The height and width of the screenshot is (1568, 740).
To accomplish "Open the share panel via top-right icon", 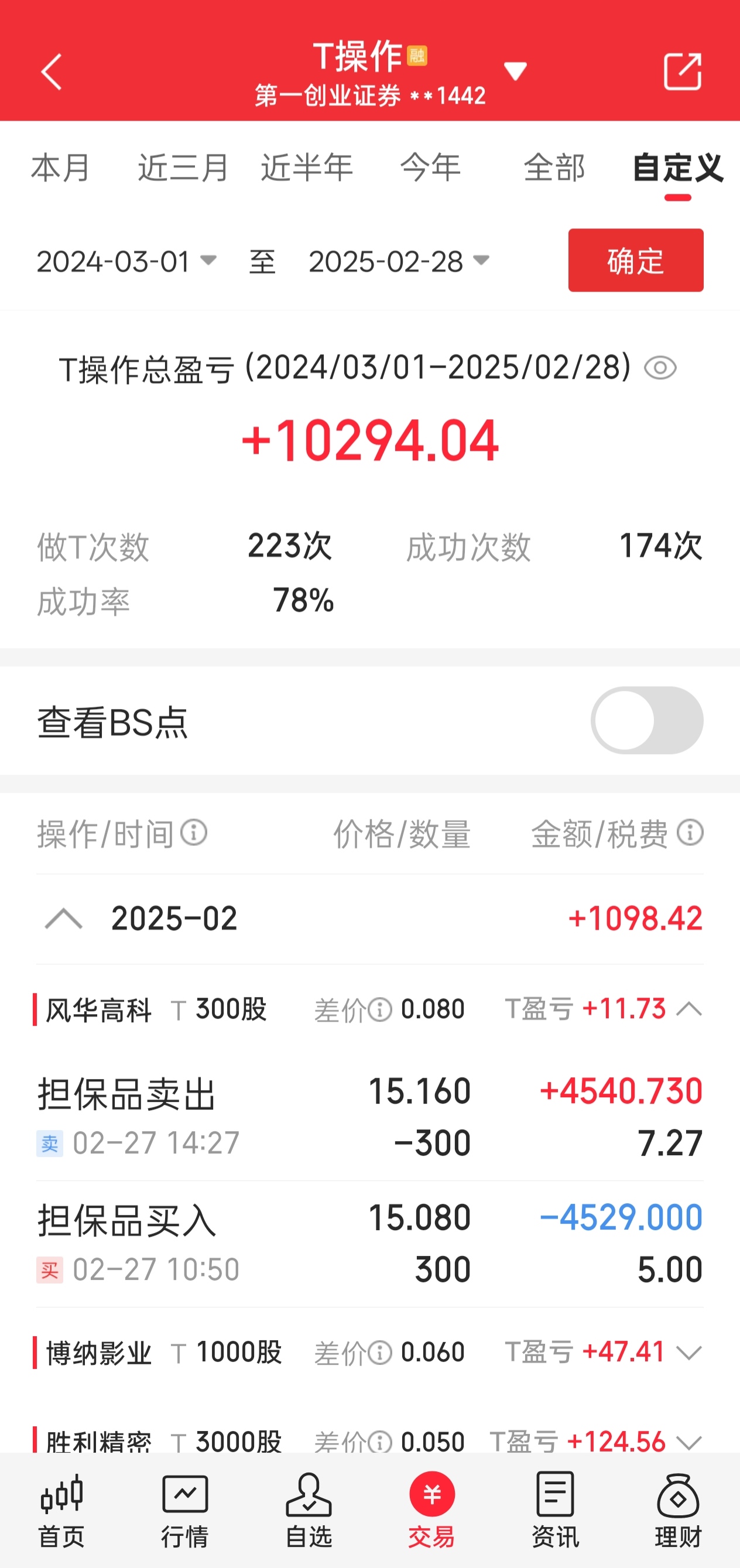I will pos(683,72).
